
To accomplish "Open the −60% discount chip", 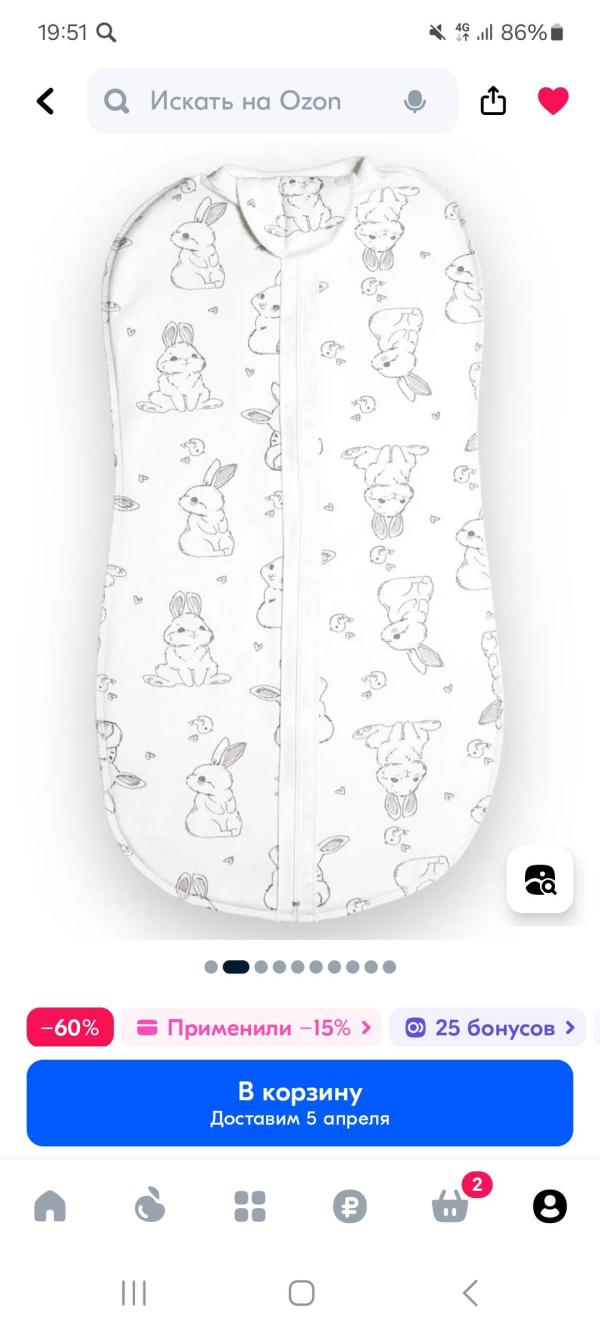I will click(x=70, y=1027).
